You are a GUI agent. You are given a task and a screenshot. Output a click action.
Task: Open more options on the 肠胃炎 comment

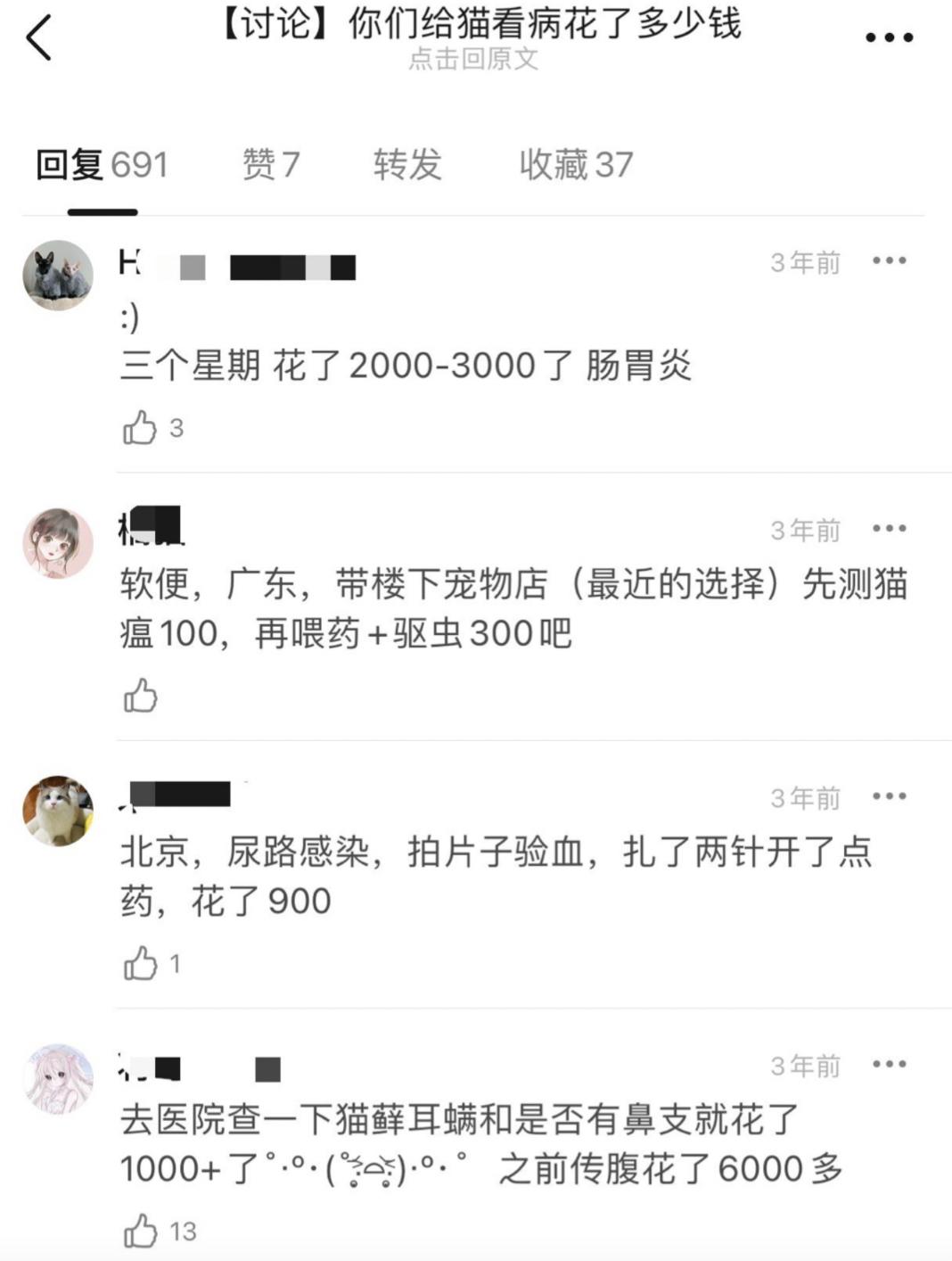point(889,260)
